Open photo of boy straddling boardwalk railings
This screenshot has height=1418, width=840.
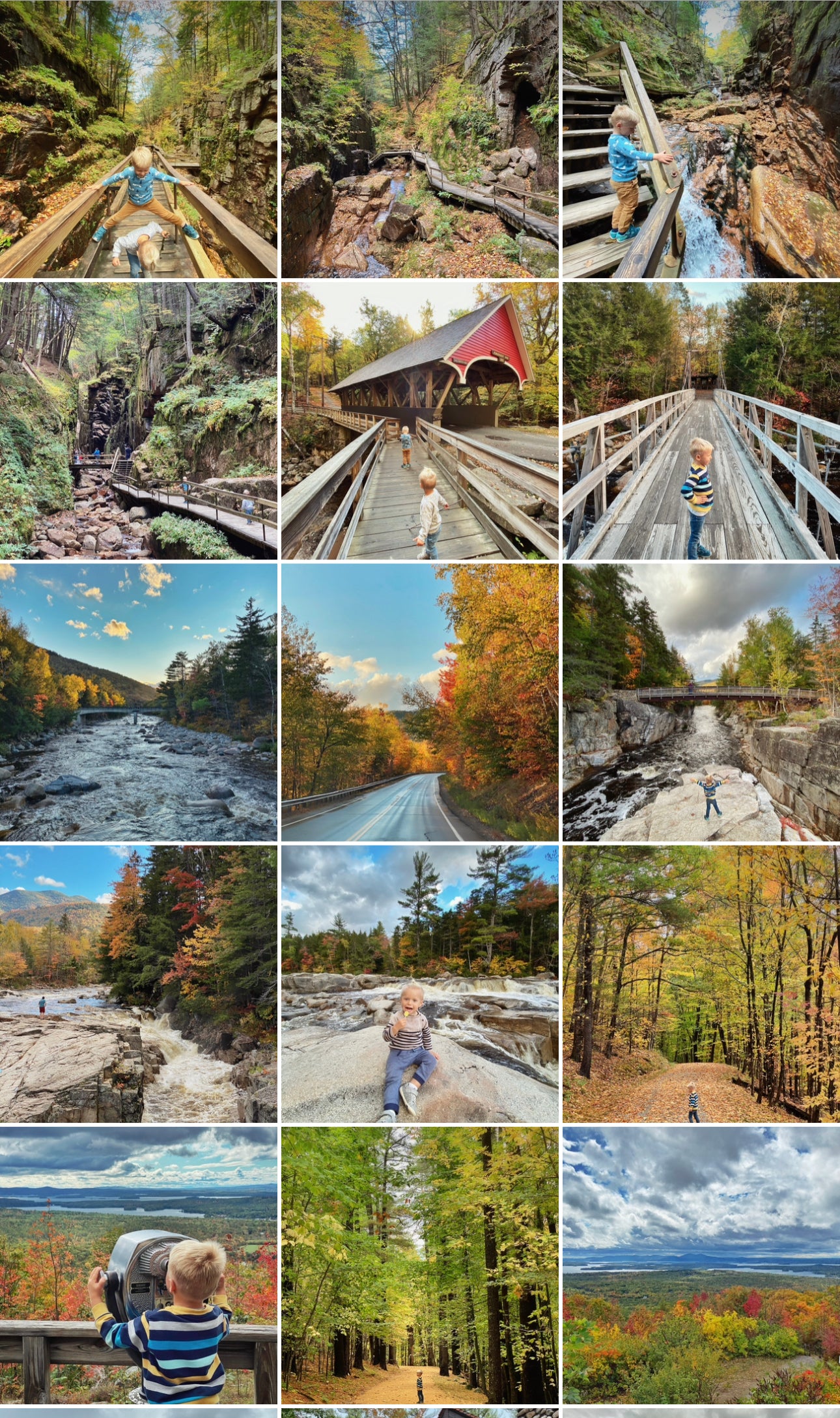click(x=138, y=139)
